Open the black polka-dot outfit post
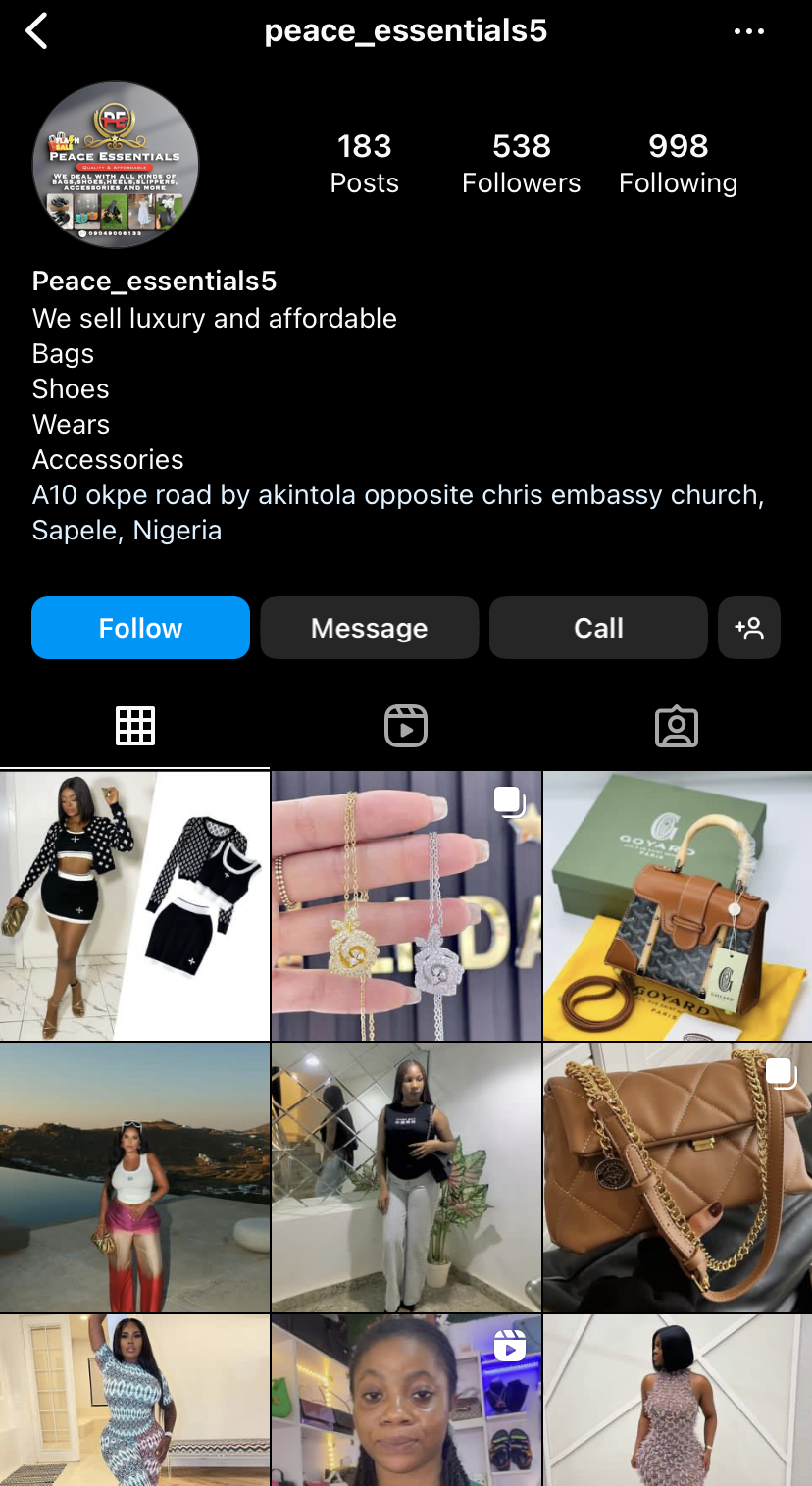The height and width of the screenshot is (1486, 812). click(x=134, y=906)
